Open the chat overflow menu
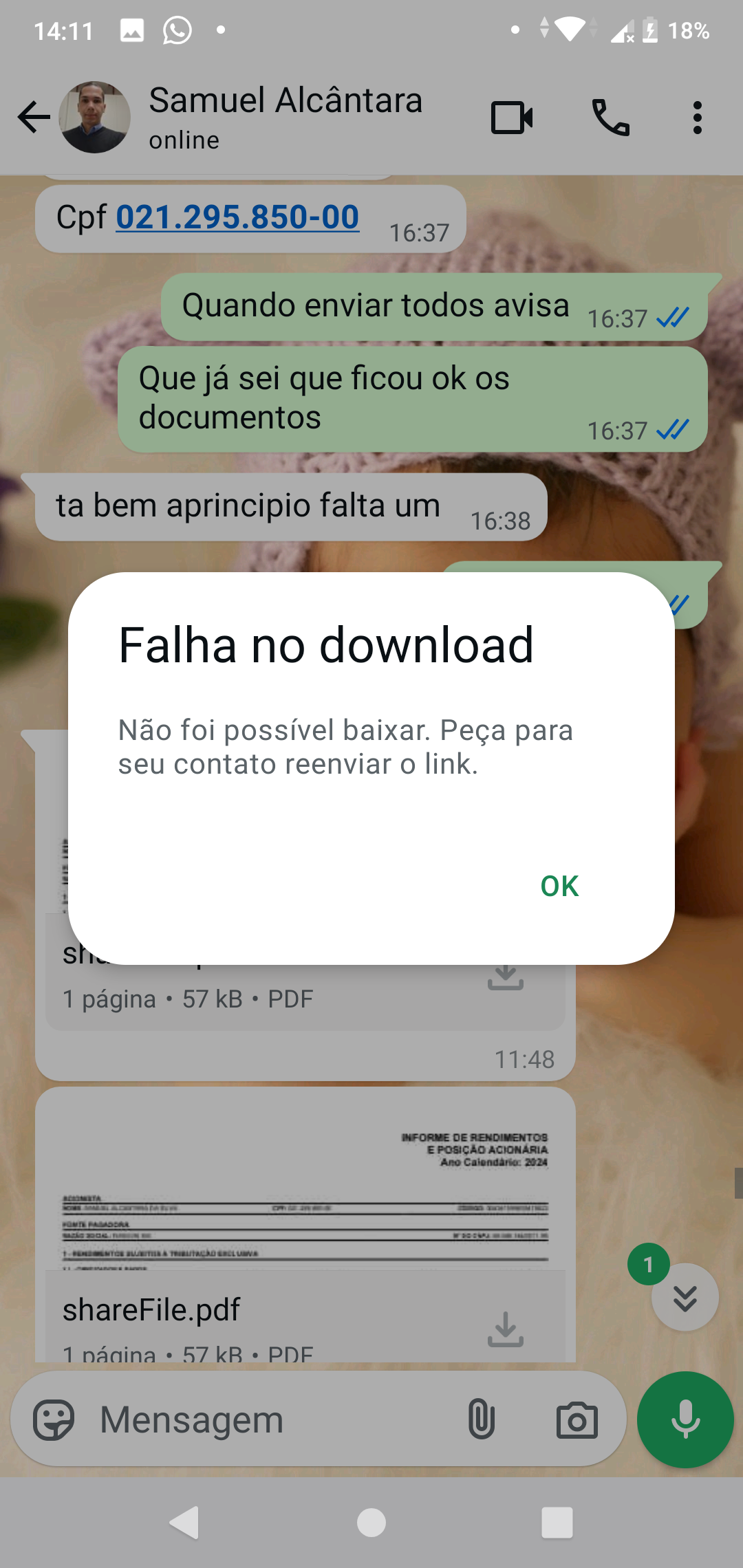This screenshot has height=1568, width=743. [x=698, y=118]
